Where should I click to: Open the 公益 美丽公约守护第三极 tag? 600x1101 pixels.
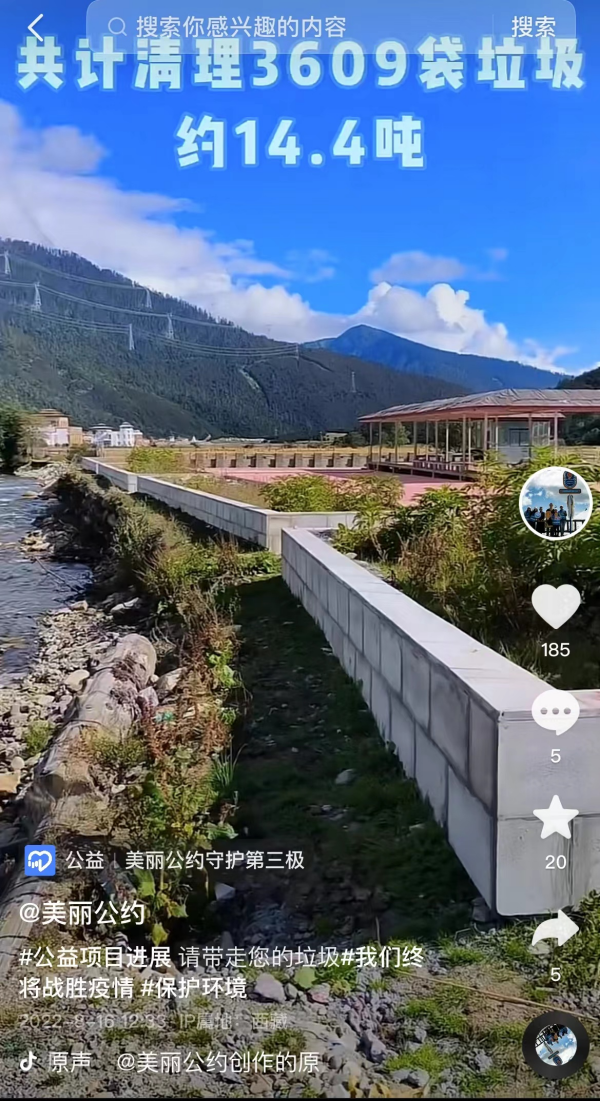[165, 860]
